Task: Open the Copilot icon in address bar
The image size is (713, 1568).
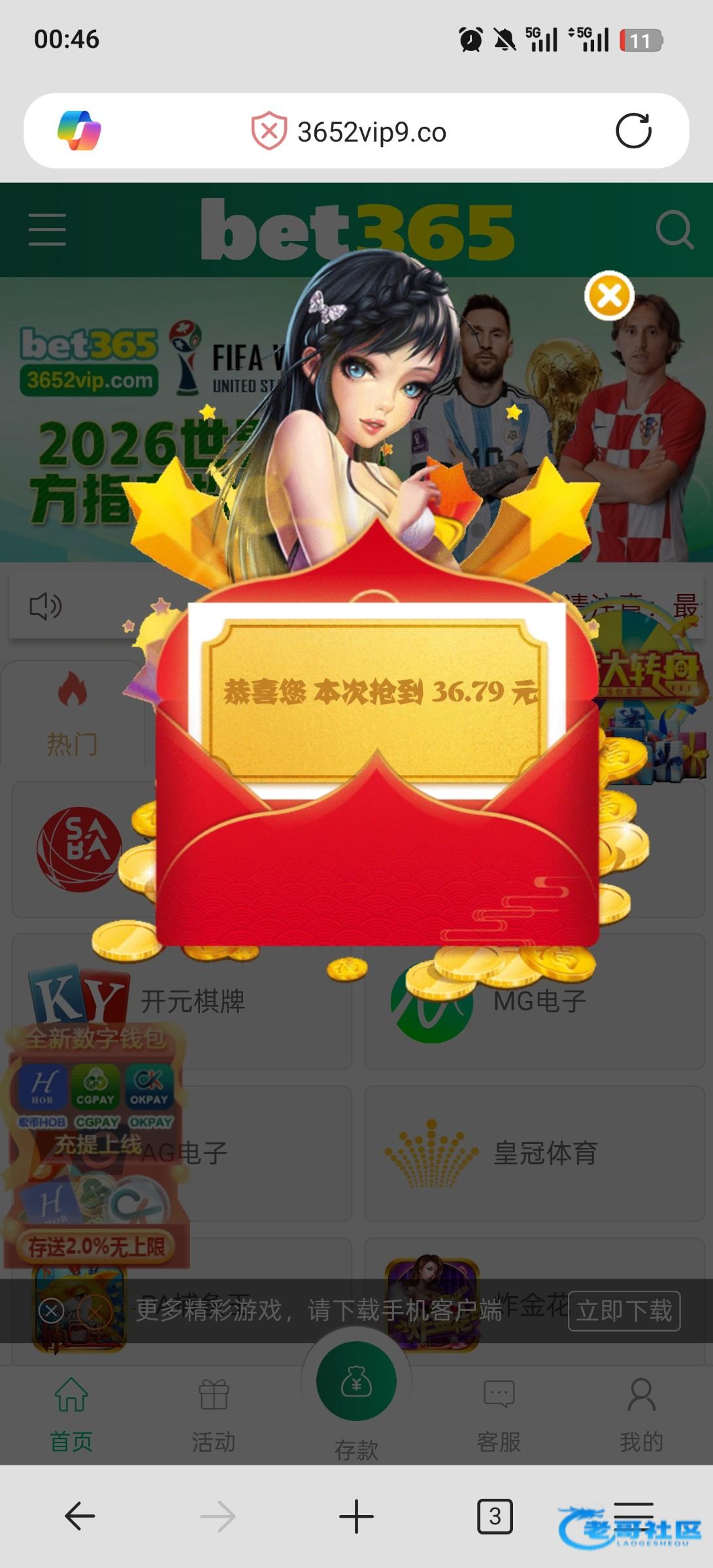Action: pyautogui.click(x=79, y=131)
